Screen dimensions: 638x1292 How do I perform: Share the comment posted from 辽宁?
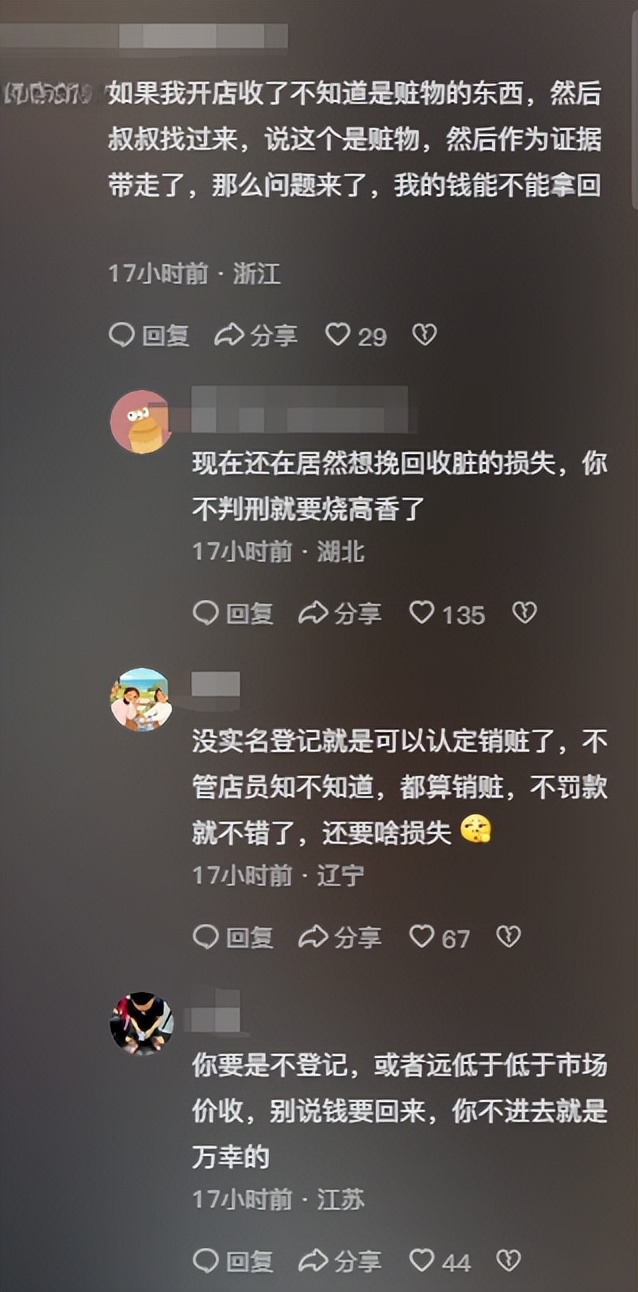click(x=340, y=937)
